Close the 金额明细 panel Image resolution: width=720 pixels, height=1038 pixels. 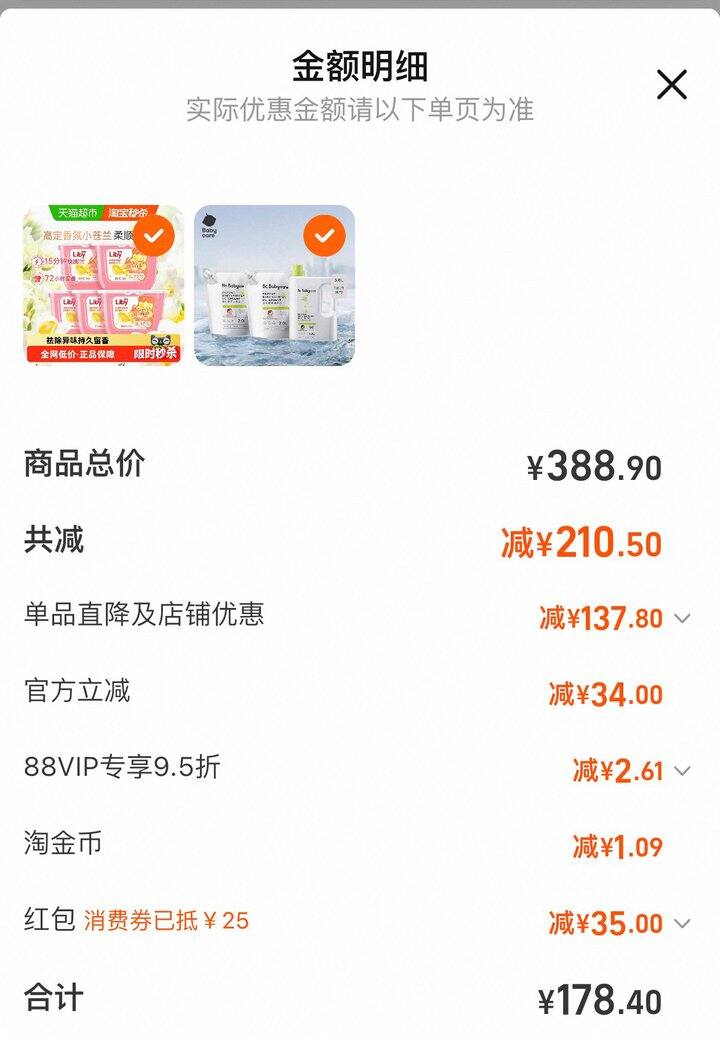click(671, 85)
